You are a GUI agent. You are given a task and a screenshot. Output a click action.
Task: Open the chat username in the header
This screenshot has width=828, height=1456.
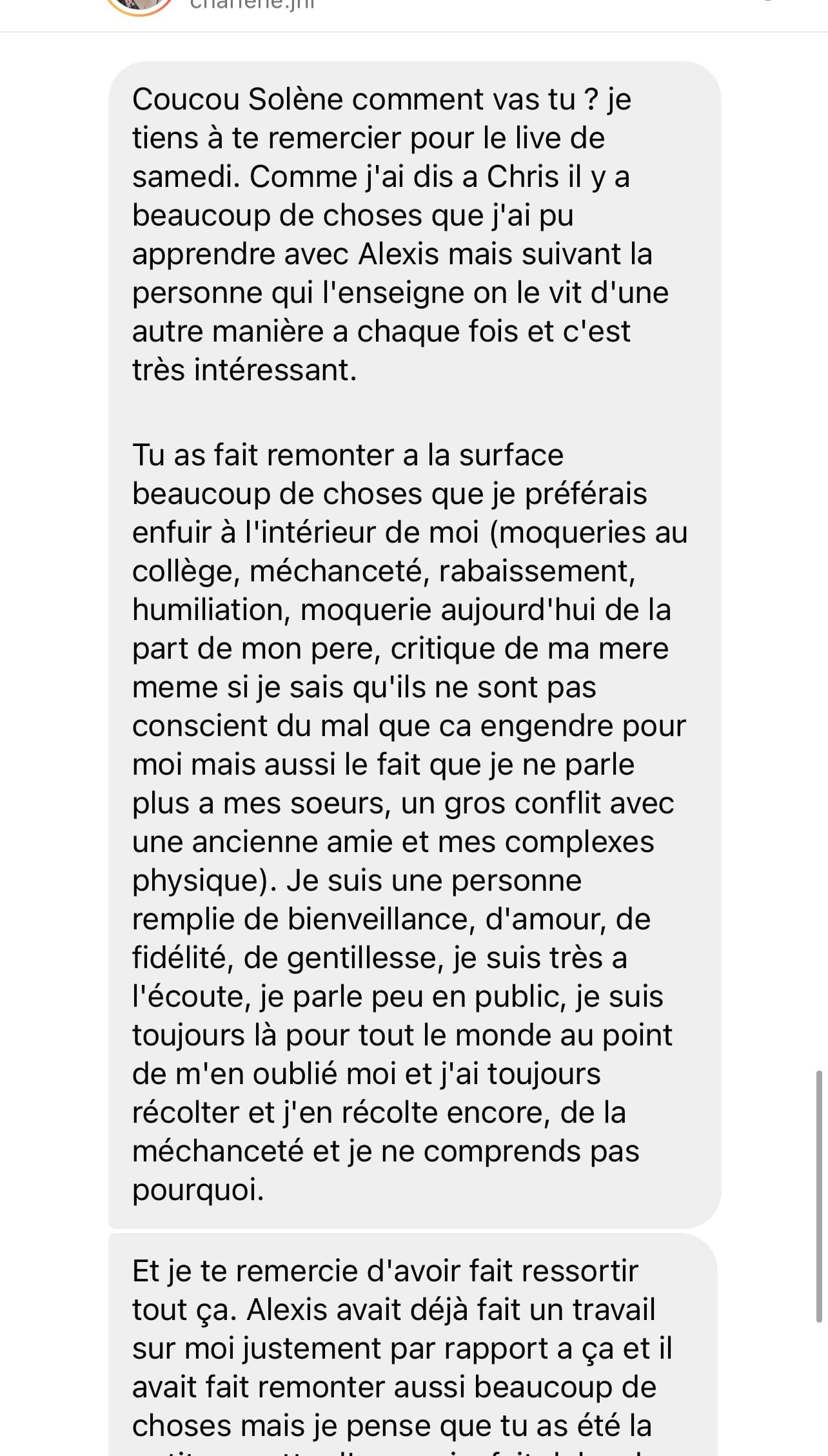252,5
